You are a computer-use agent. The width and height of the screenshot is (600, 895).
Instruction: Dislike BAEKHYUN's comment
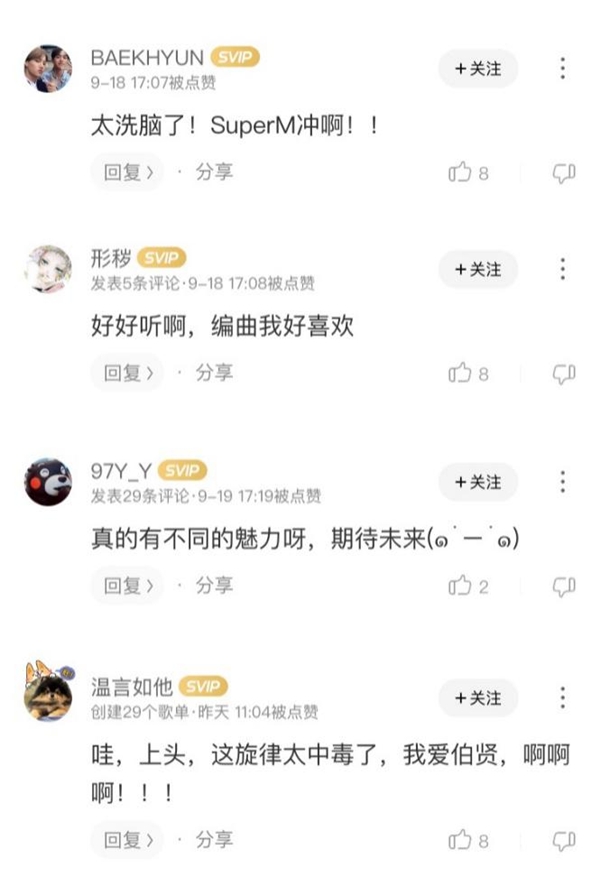(564, 173)
